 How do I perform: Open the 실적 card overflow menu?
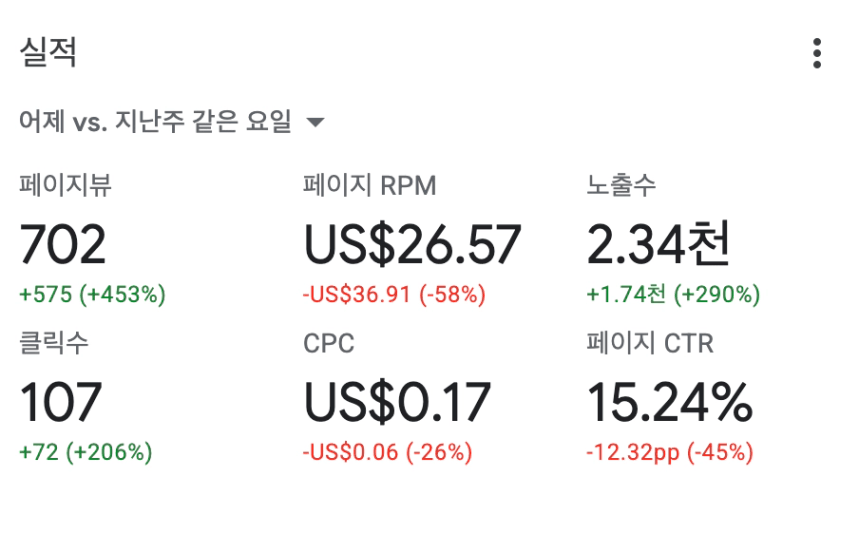point(816,53)
